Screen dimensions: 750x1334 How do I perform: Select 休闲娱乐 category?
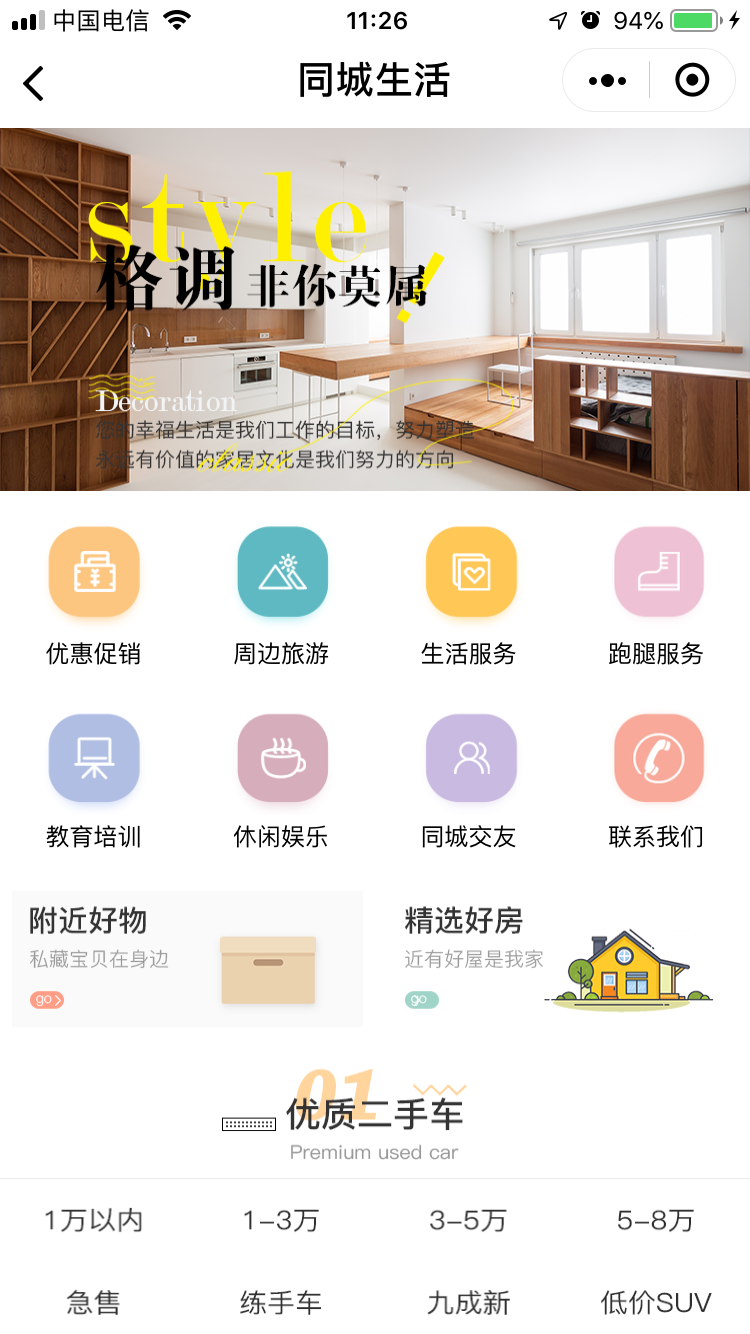282,758
